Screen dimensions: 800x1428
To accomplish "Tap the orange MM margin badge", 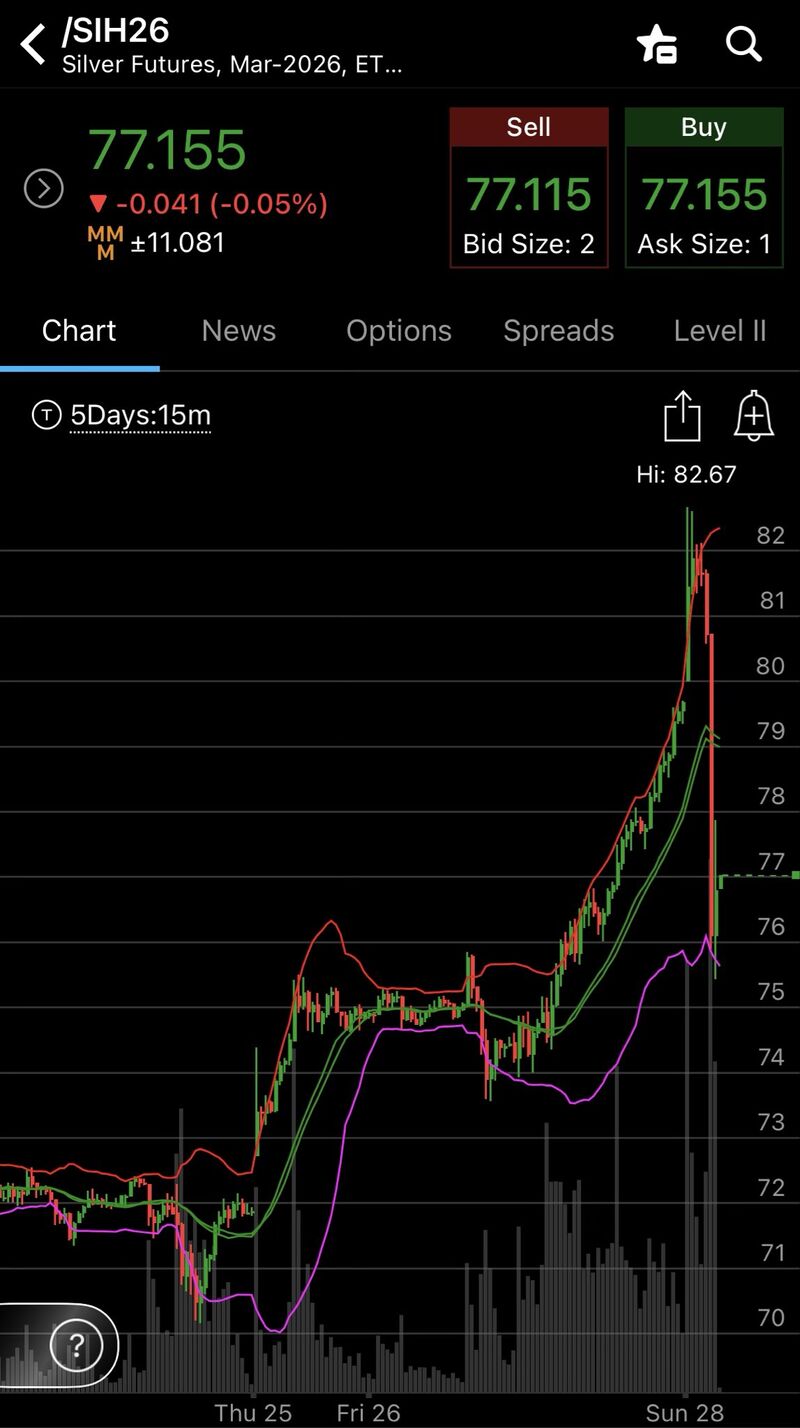I will pos(105,240).
